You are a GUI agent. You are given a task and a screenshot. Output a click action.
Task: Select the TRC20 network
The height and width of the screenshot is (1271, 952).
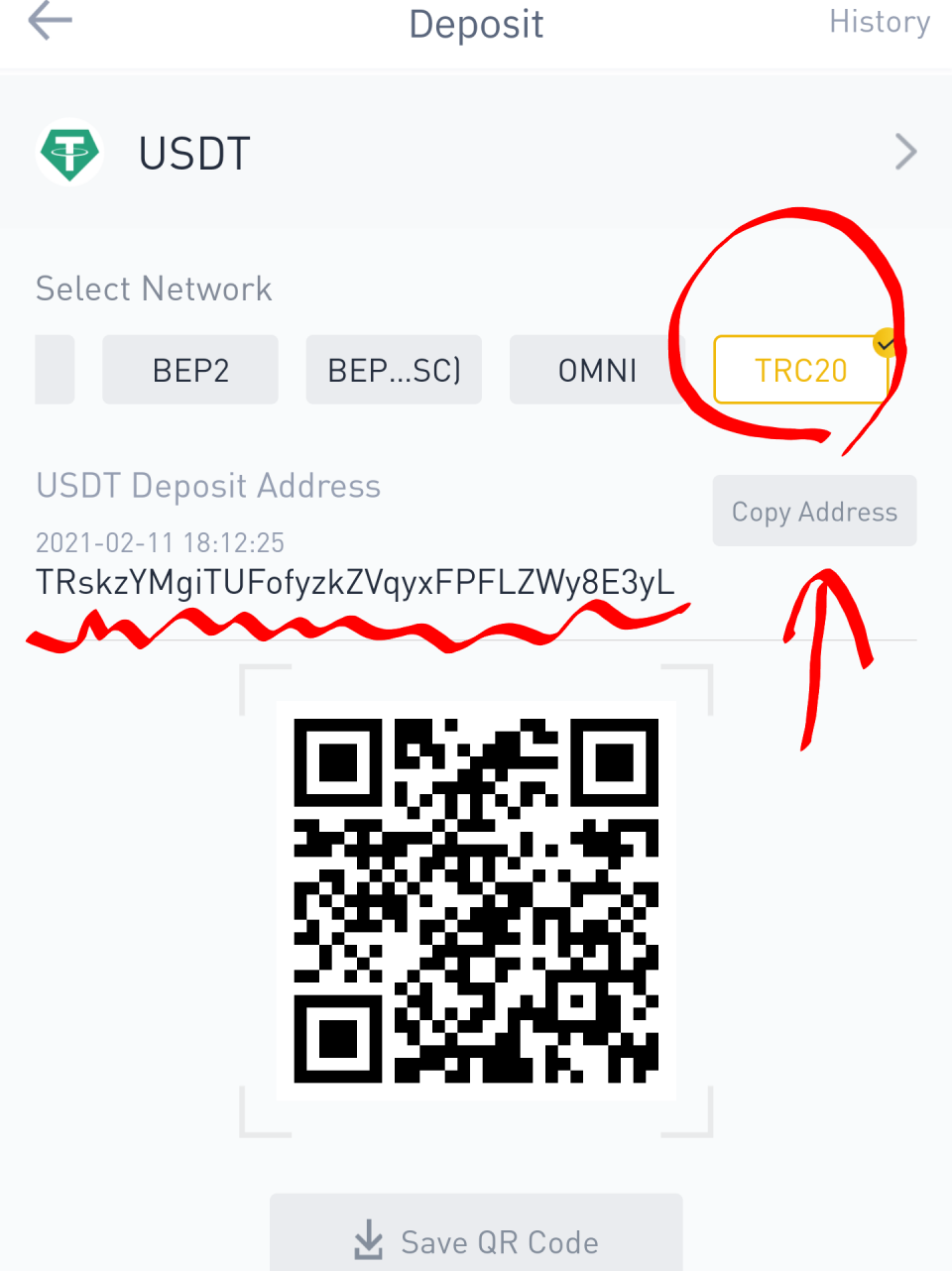(x=800, y=370)
